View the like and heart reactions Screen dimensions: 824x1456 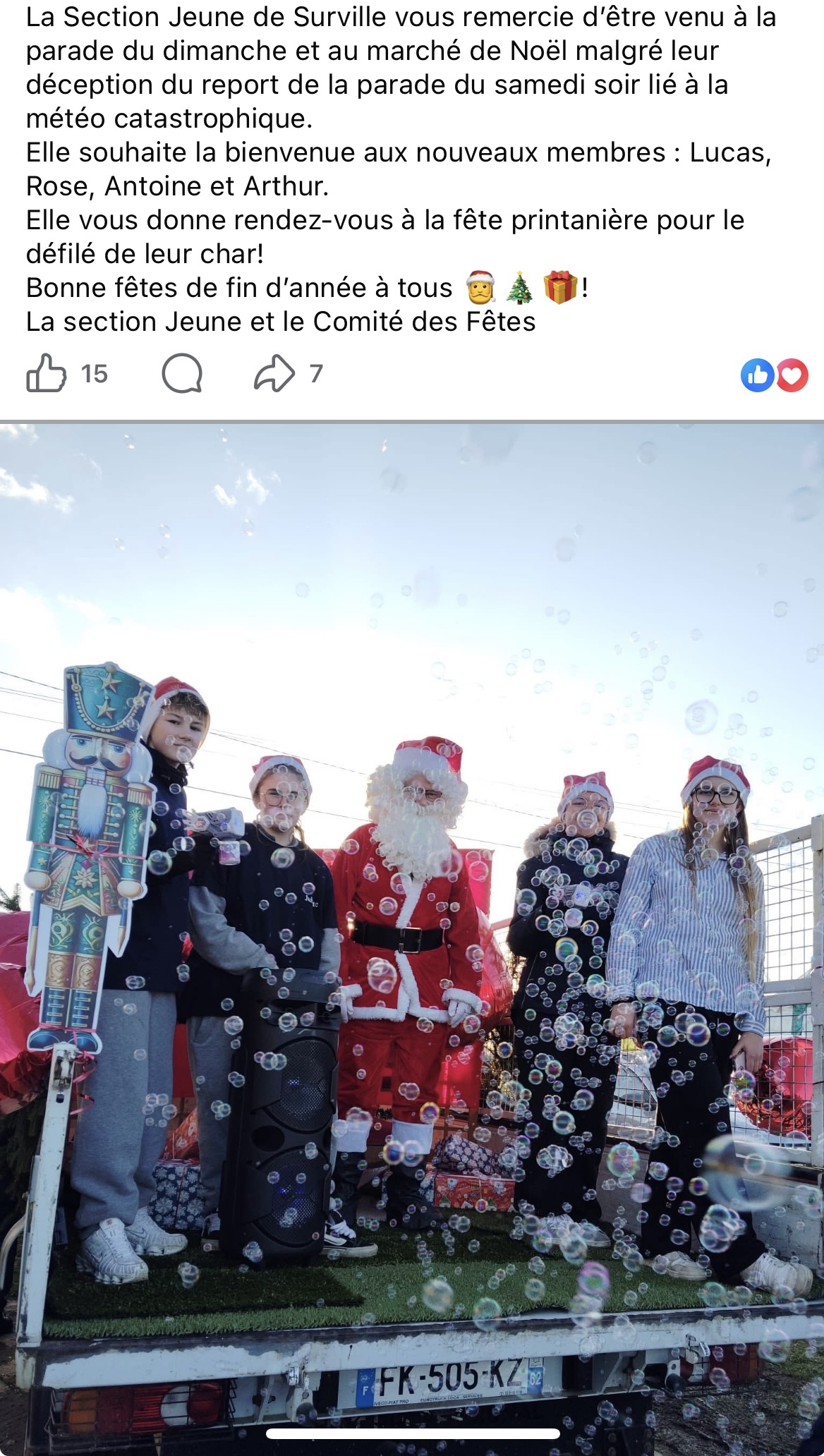pos(774,375)
